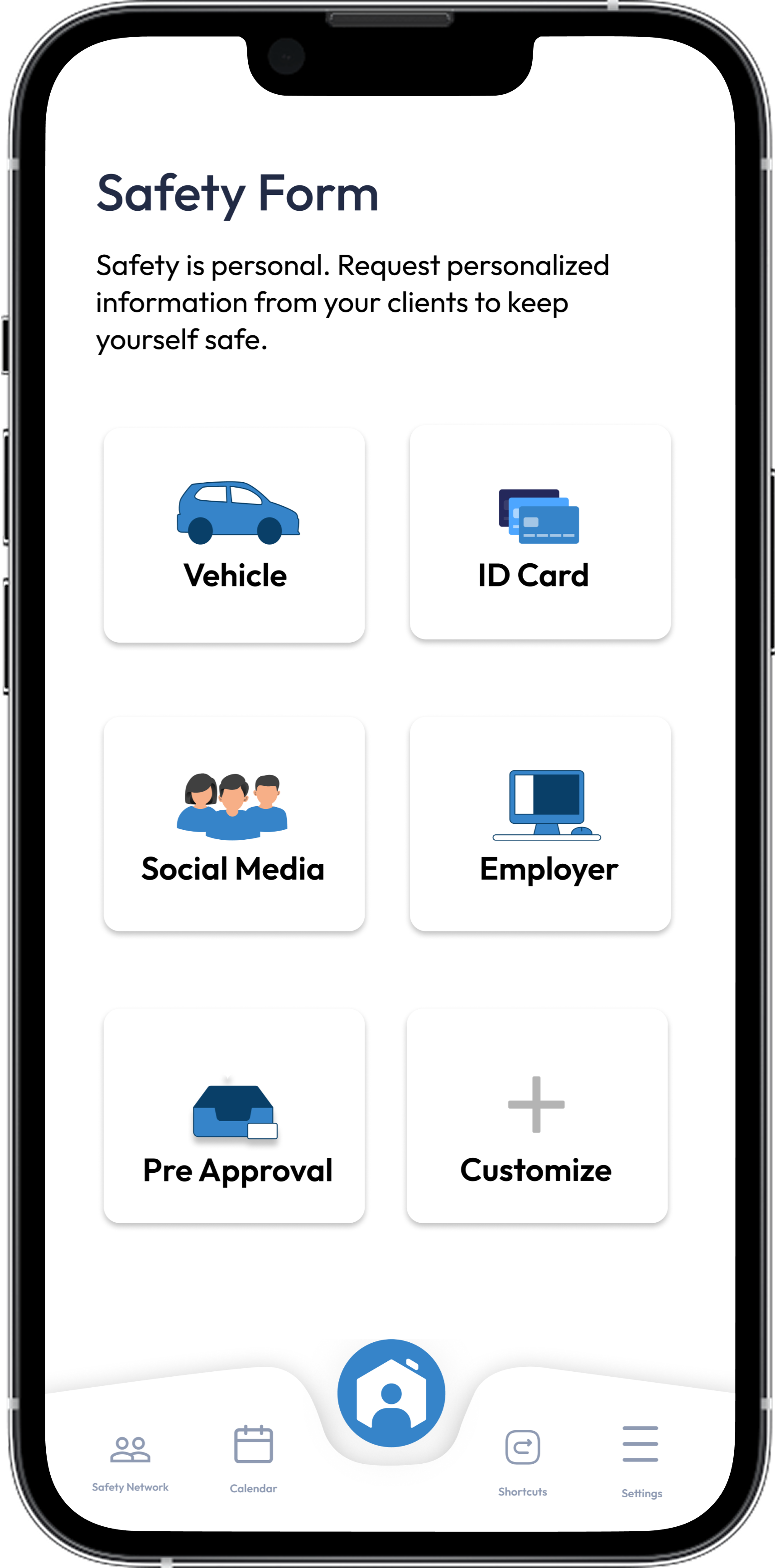Open the Vehicle safety form card
The image size is (775, 1568).
tap(234, 535)
